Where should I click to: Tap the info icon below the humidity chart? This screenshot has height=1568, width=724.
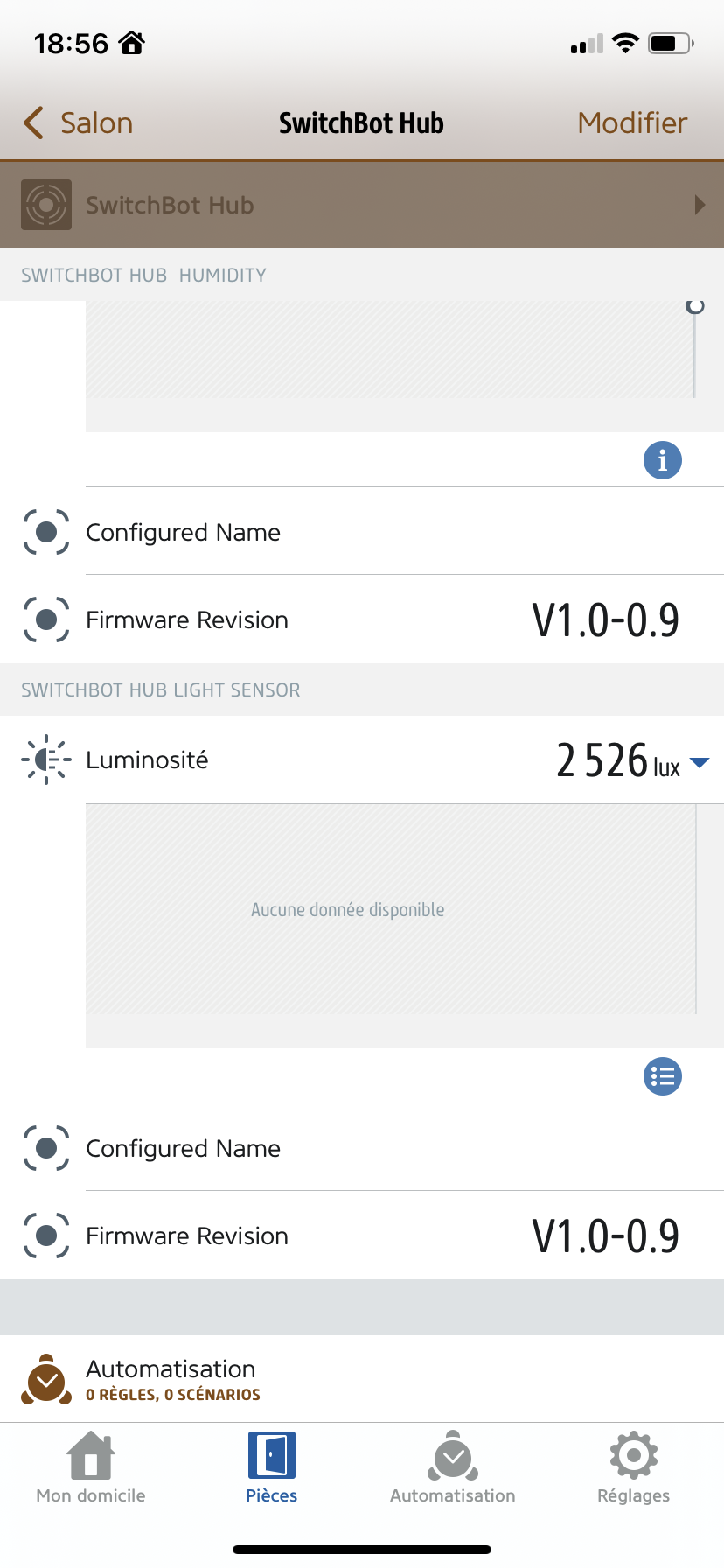(662, 459)
